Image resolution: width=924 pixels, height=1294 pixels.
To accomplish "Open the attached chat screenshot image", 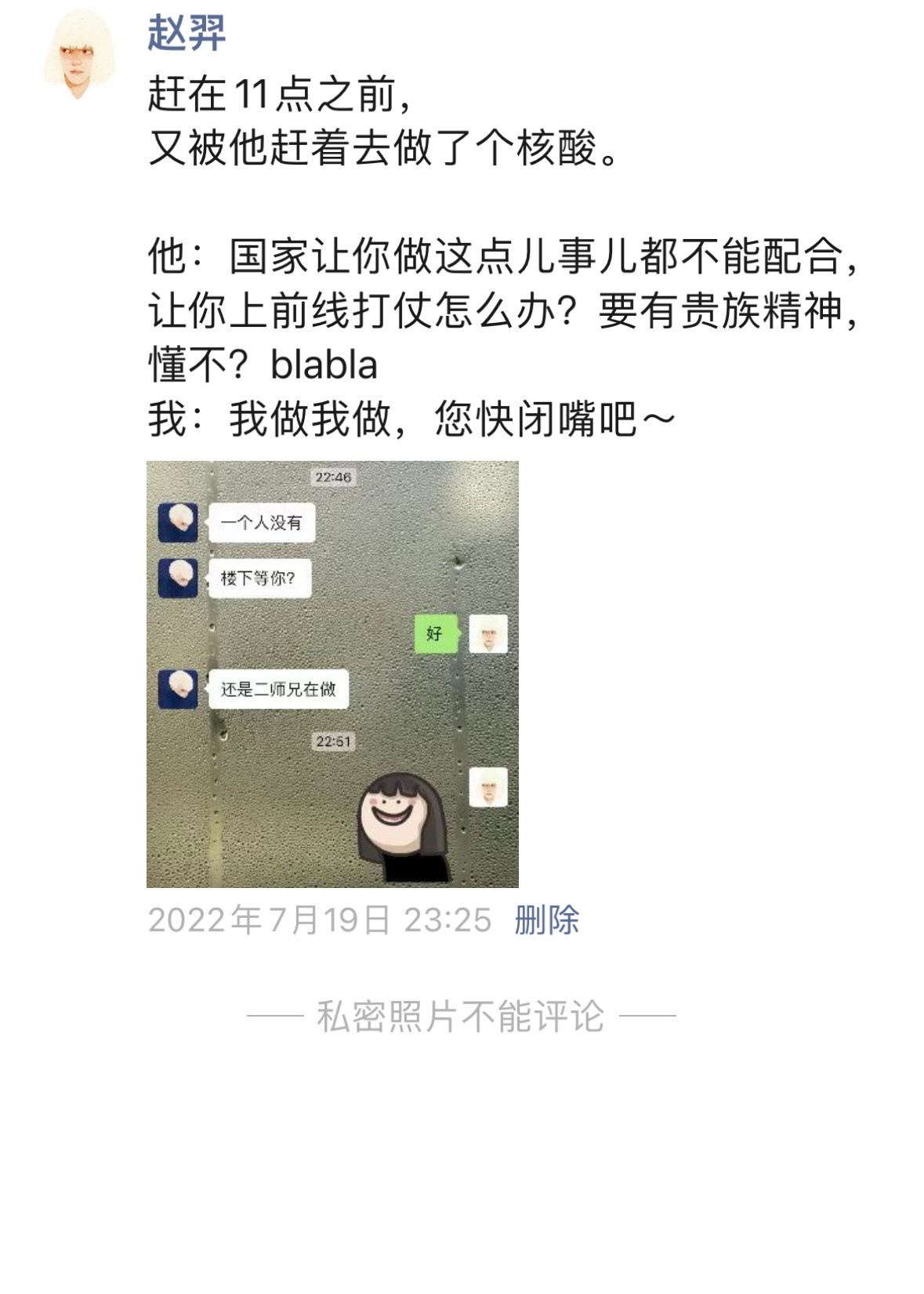I will (332, 674).
